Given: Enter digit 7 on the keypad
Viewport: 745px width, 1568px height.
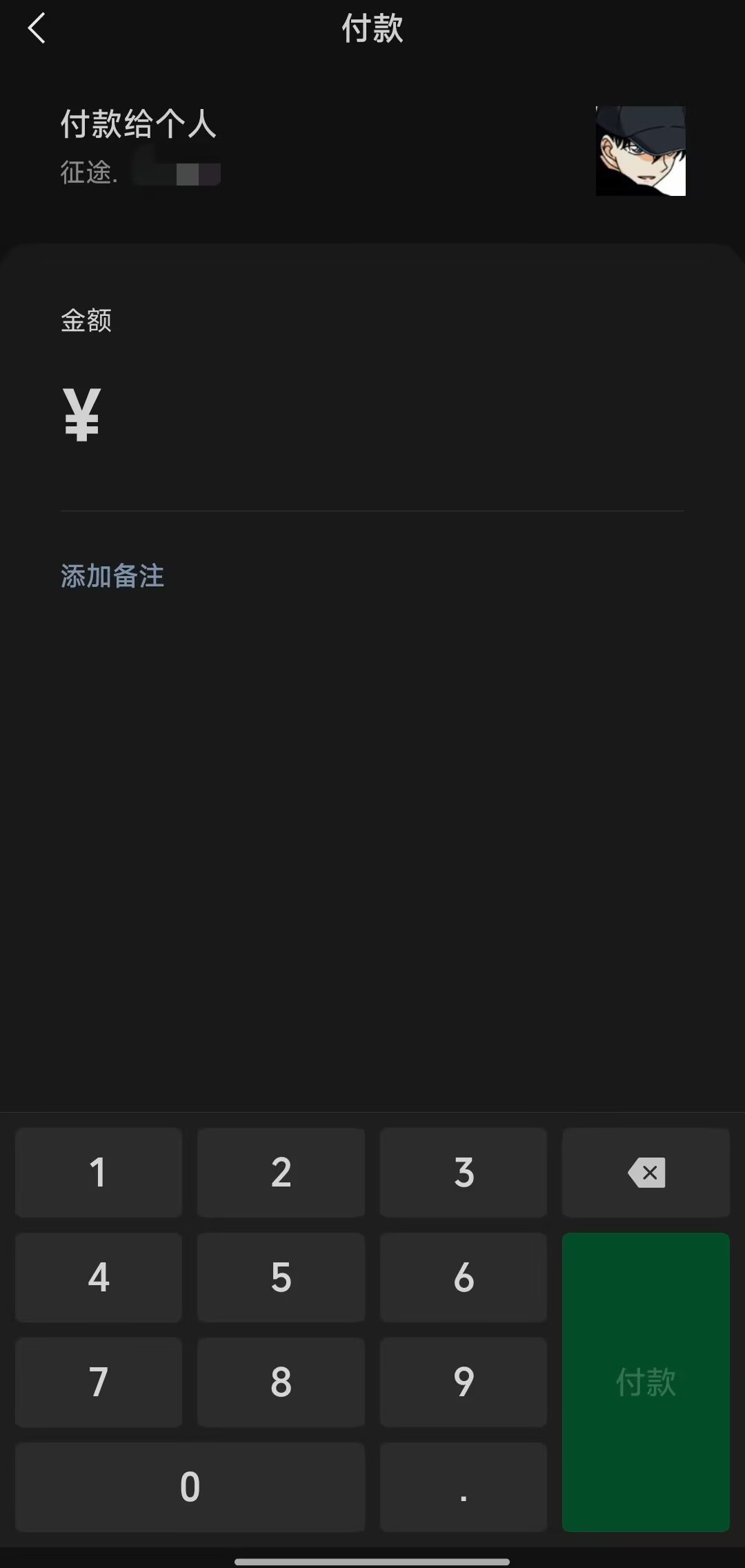Looking at the screenshot, I should [x=99, y=1382].
